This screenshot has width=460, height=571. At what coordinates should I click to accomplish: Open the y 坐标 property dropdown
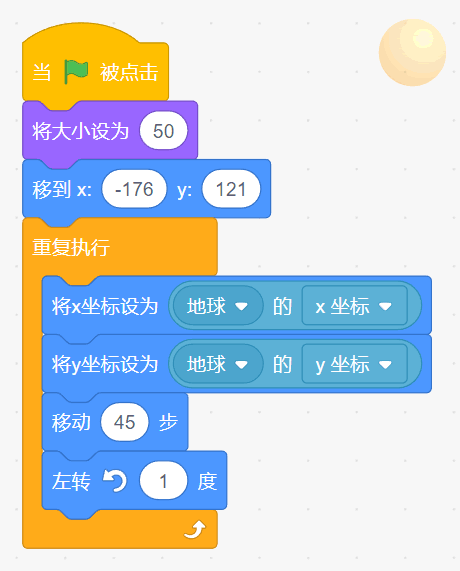click(x=354, y=364)
